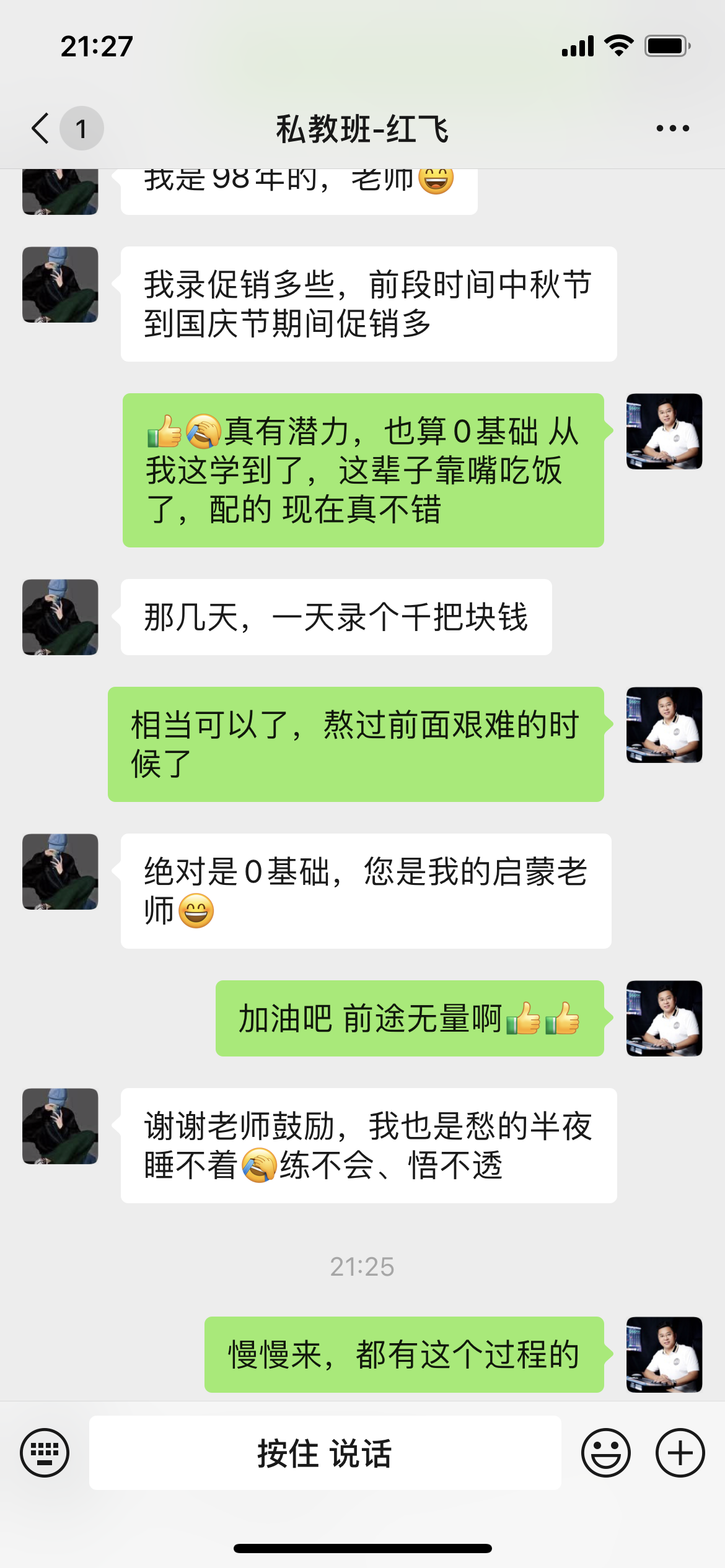
Task: Tap the 按住 说话 voice button
Action: coord(325,1453)
